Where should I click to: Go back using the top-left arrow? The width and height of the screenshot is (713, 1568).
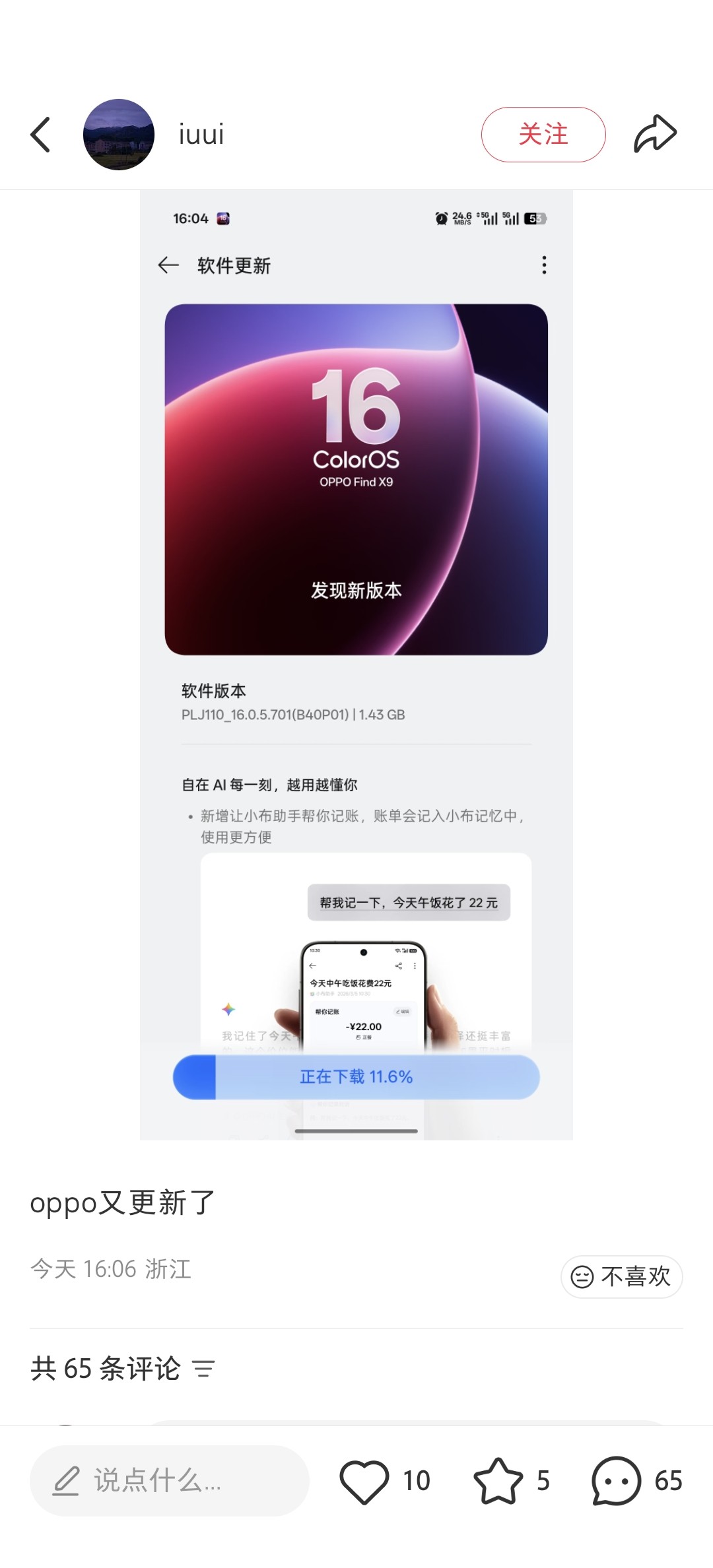coord(41,135)
